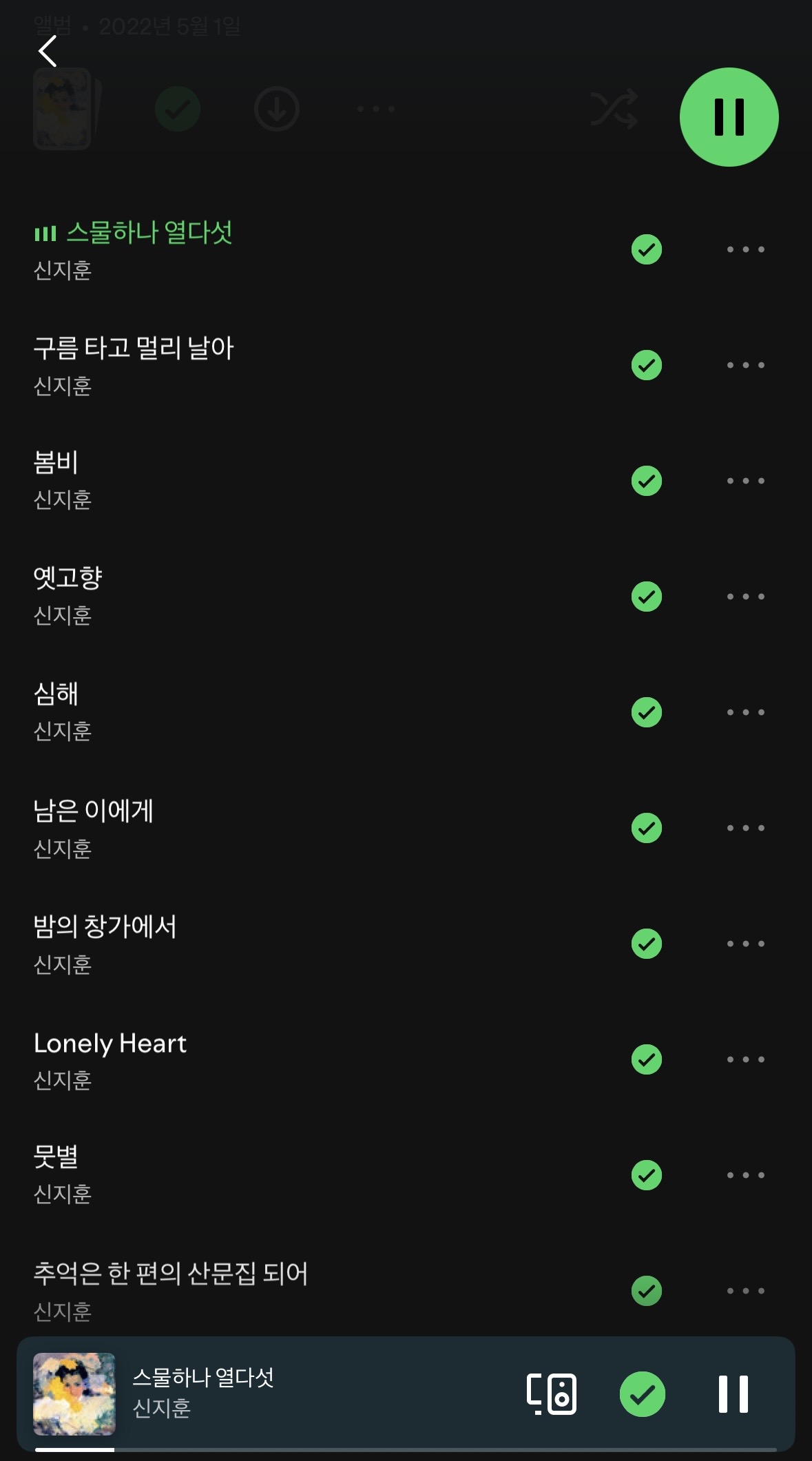This screenshot has width=812, height=1461.
Task: Tap the saved checkmark for 옛고향
Action: [646, 597]
